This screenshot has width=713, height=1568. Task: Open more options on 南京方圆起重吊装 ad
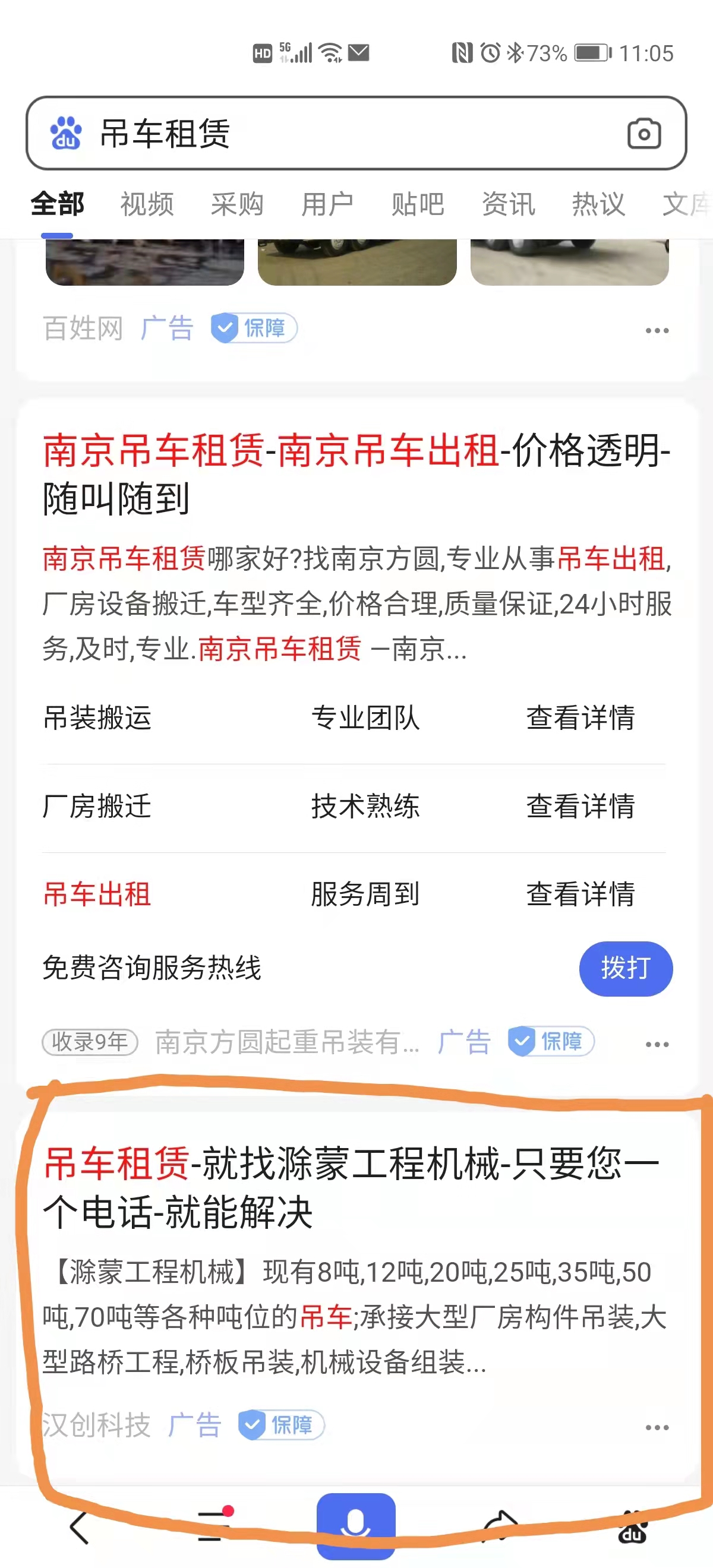tap(657, 1044)
